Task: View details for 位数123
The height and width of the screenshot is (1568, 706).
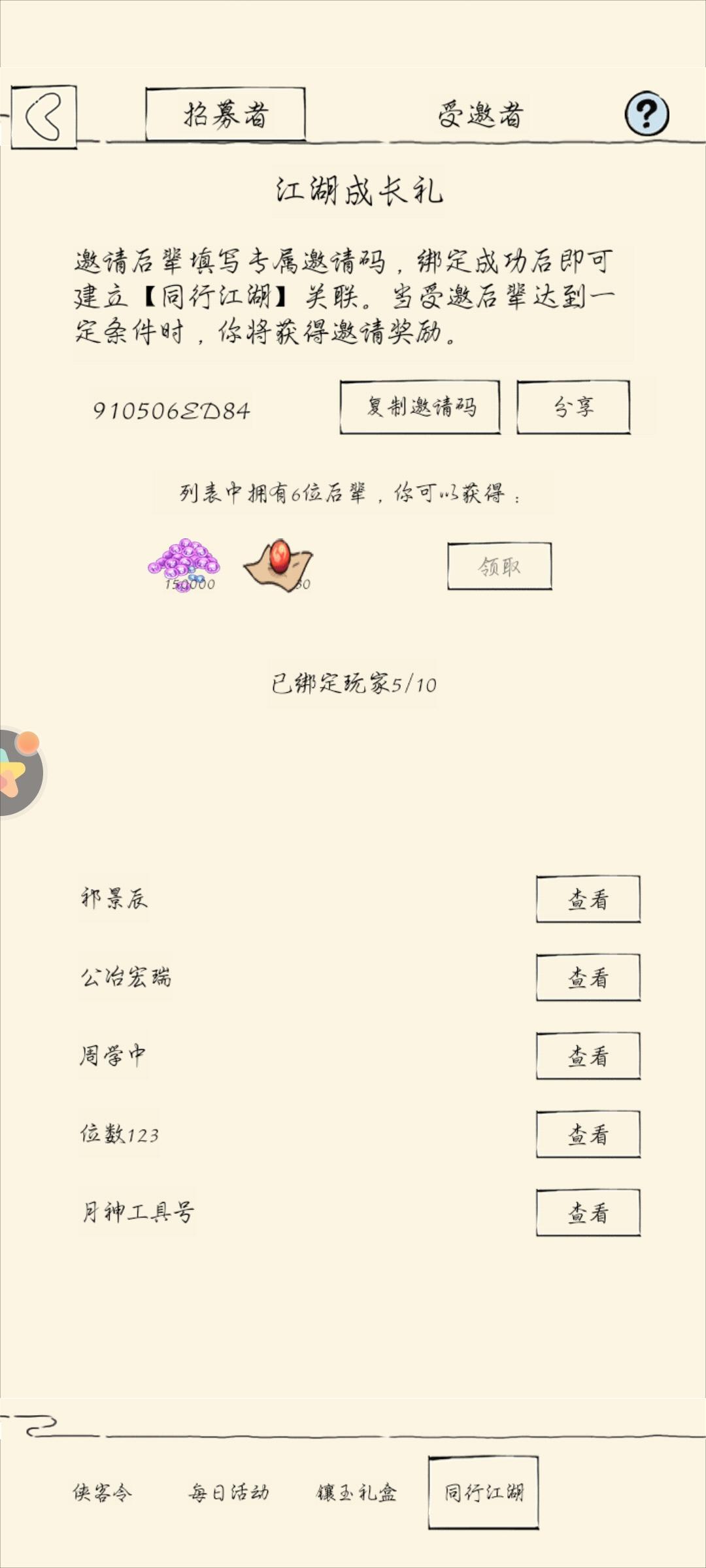Action: click(587, 1135)
